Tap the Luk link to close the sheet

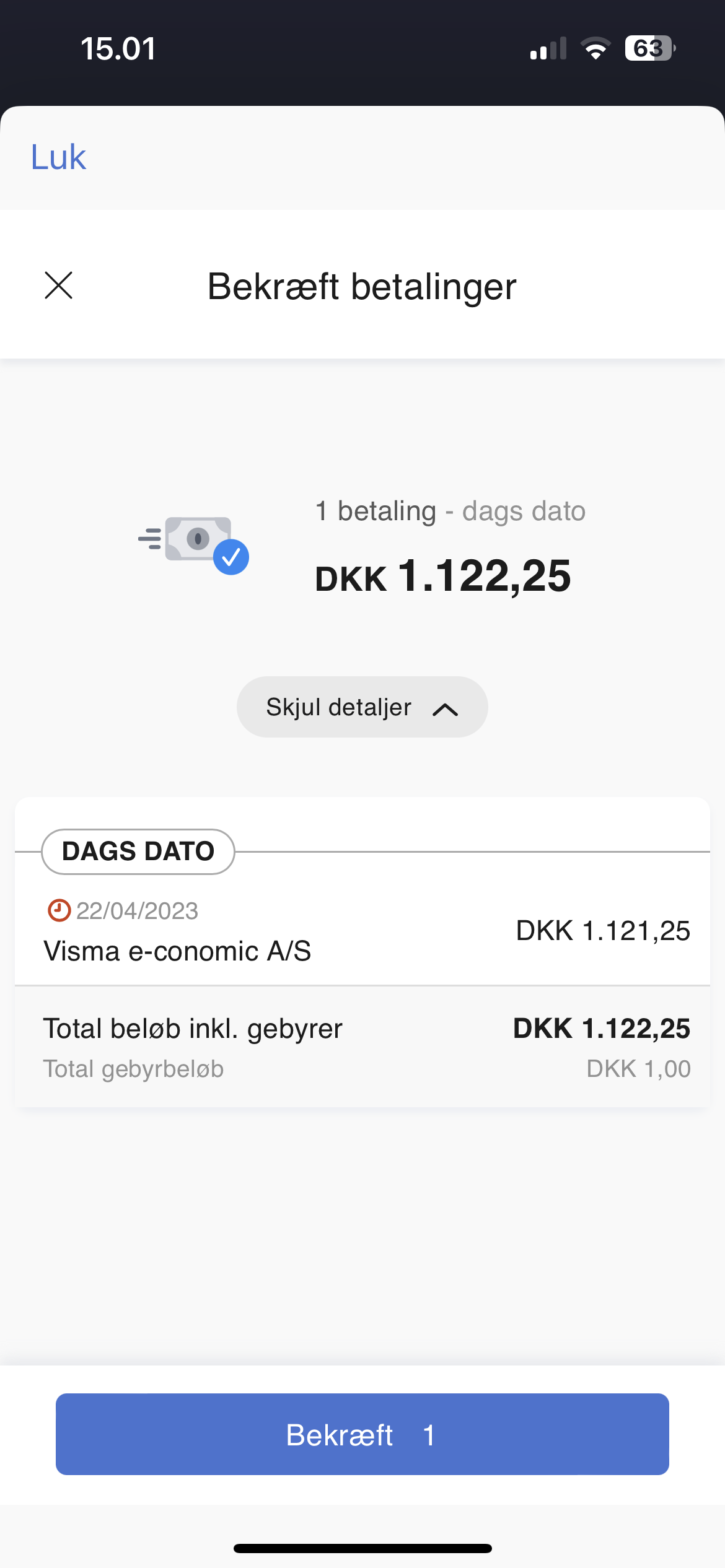(58, 157)
